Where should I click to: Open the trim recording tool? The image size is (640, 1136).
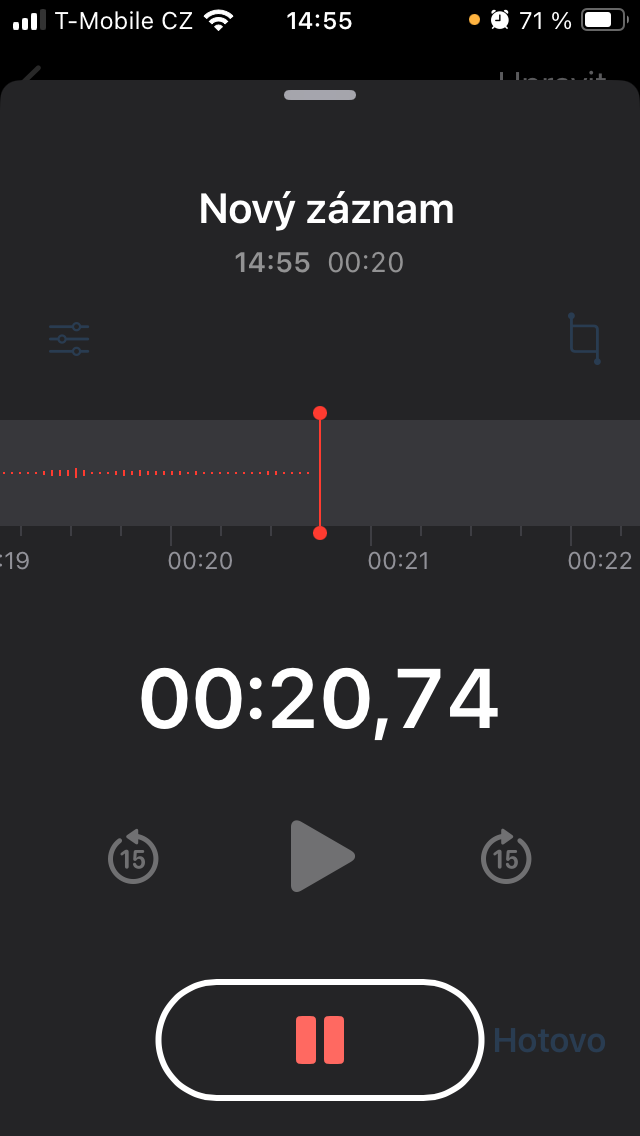coord(584,339)
